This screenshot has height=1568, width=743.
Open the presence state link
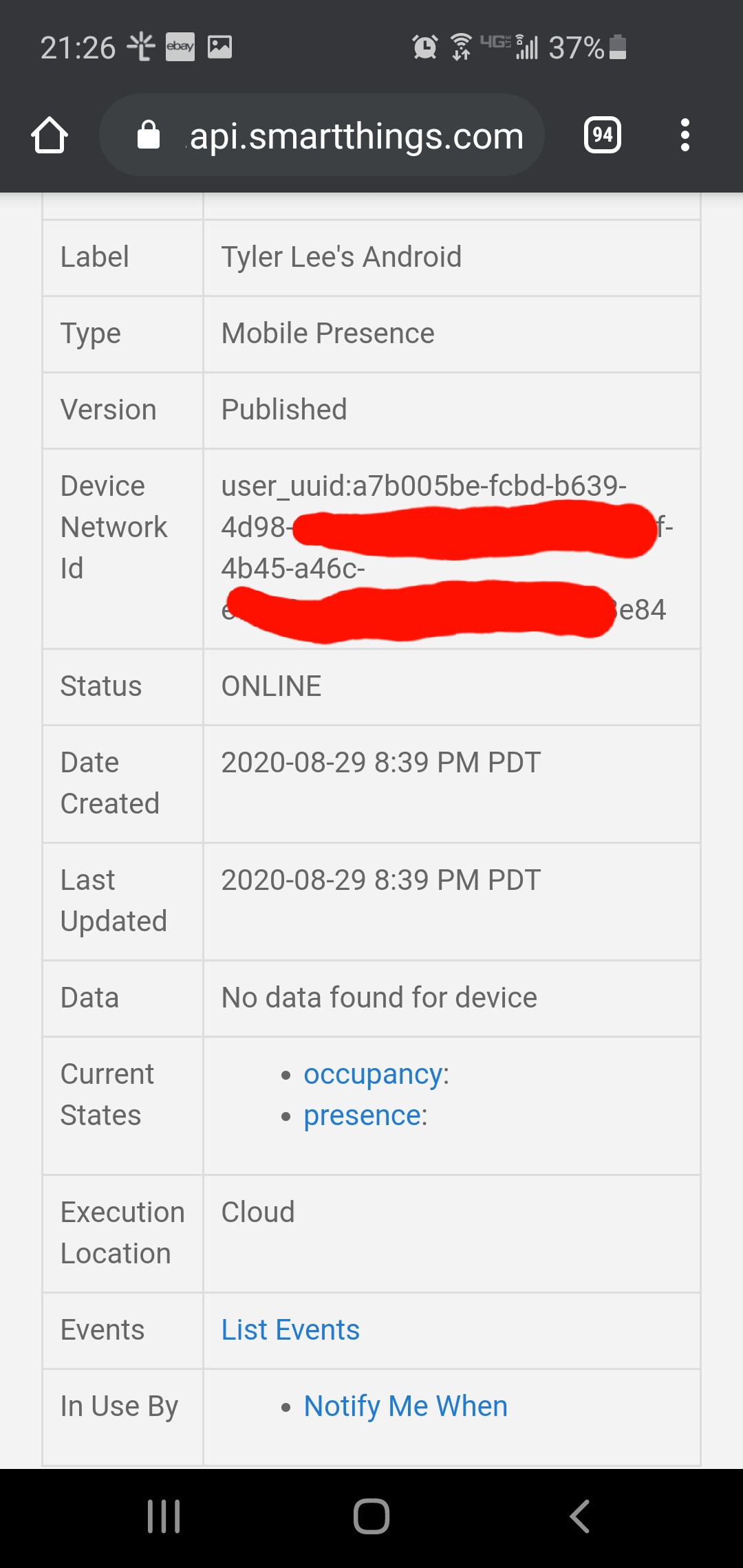point(361,1115)
